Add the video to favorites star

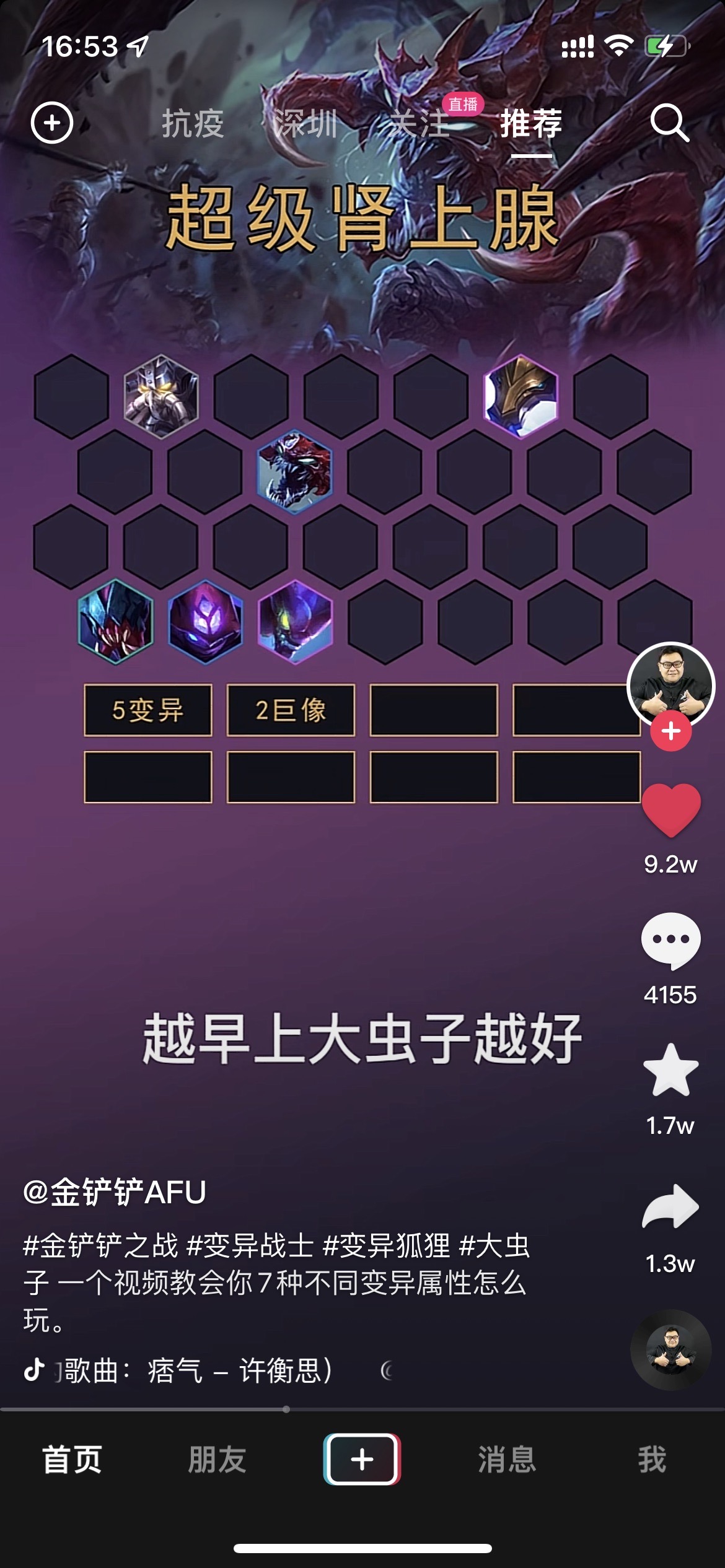[670, 1070]
